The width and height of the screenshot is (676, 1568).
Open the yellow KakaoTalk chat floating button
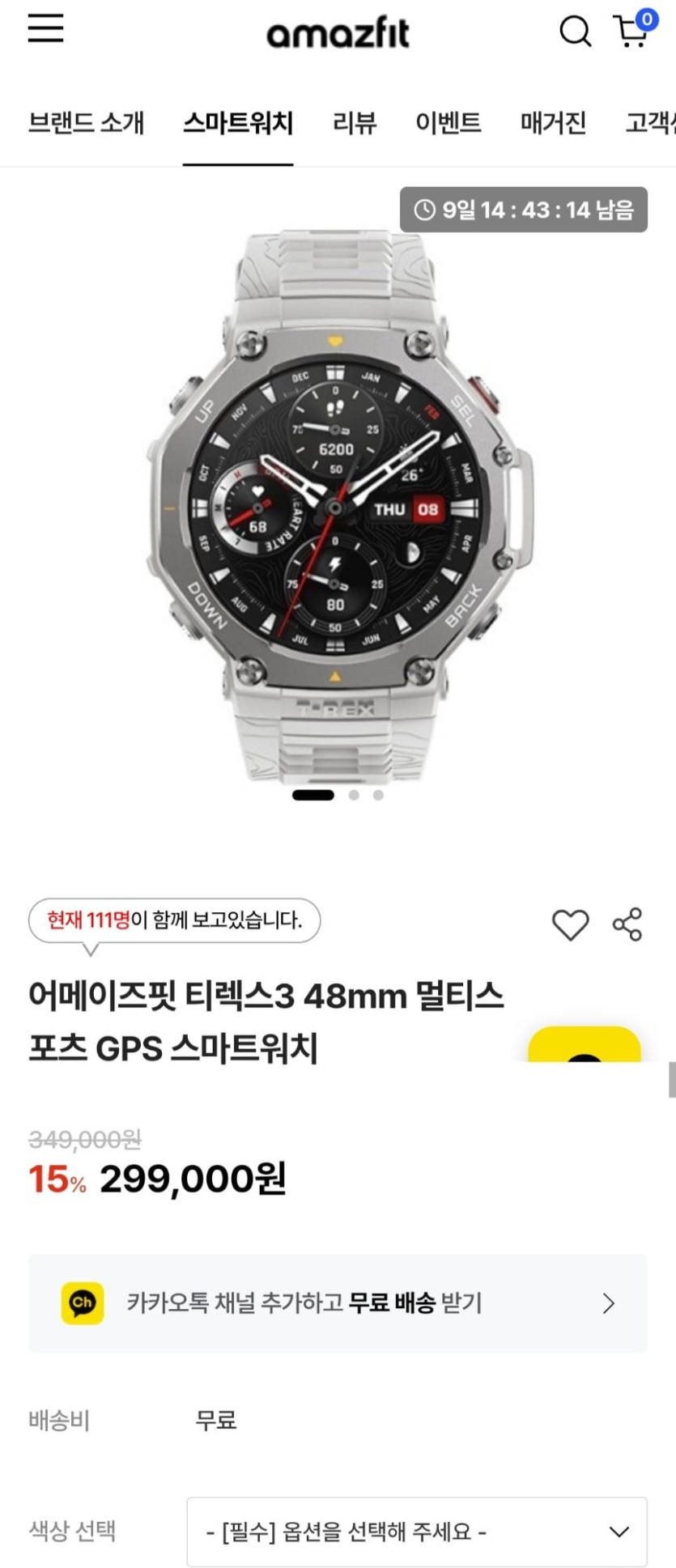584,1045
